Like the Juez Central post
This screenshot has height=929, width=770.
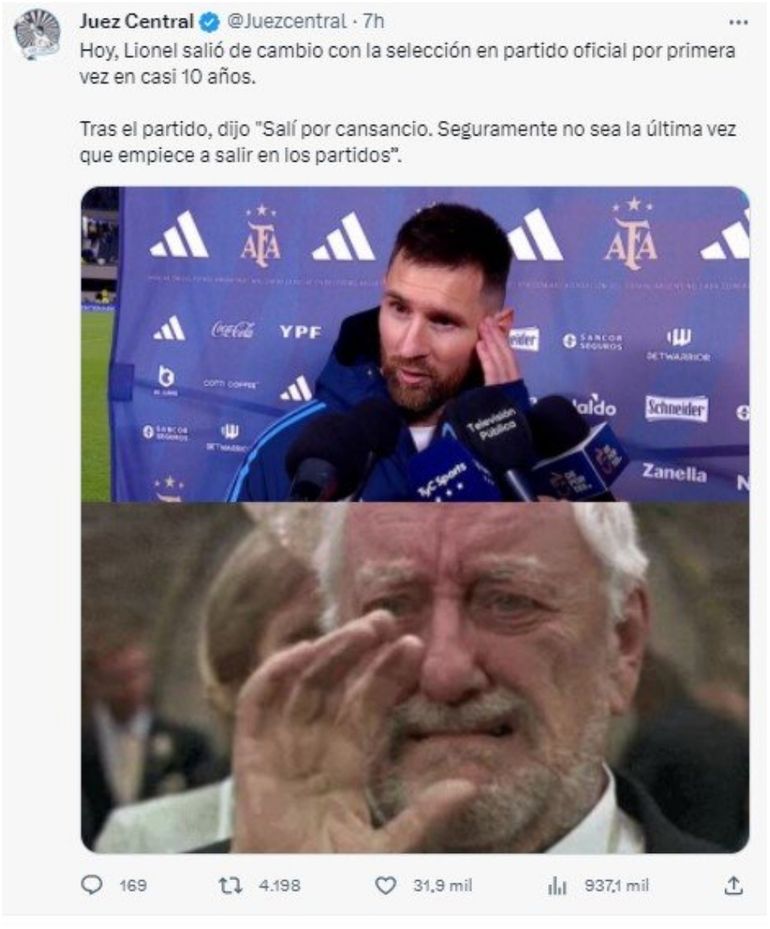pos(385,885)
